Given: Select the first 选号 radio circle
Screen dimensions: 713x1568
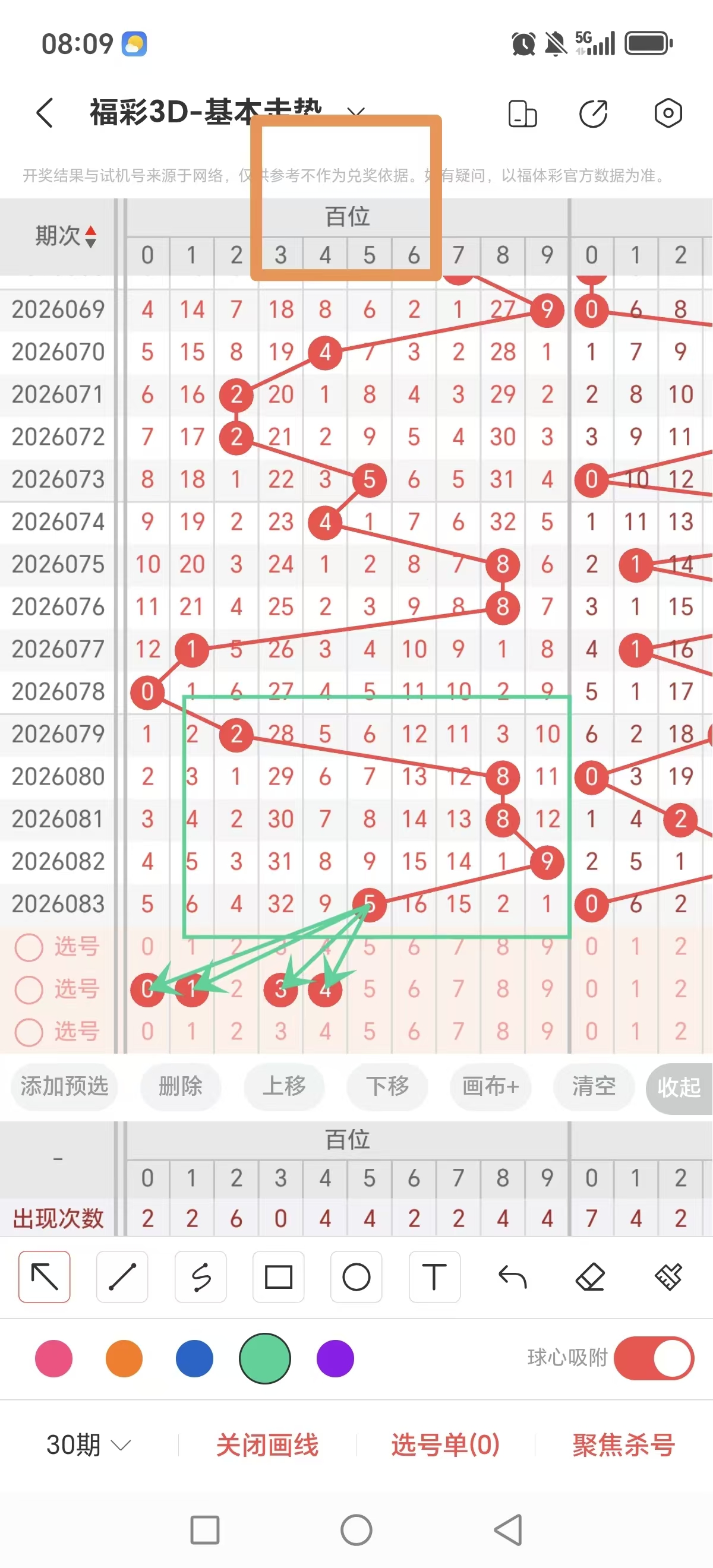Looking at the screenshot, I should [29, 947].
